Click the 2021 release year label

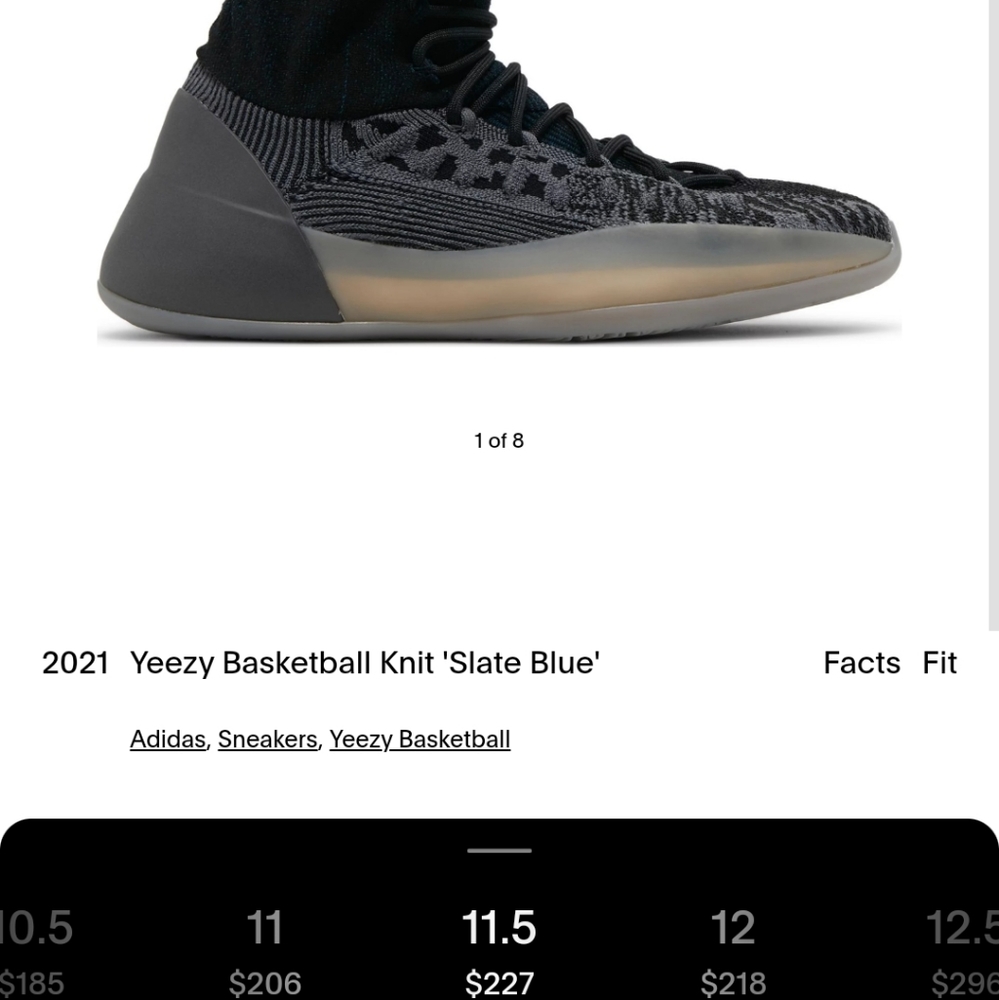pyautogui.click(x=75, y=662)
